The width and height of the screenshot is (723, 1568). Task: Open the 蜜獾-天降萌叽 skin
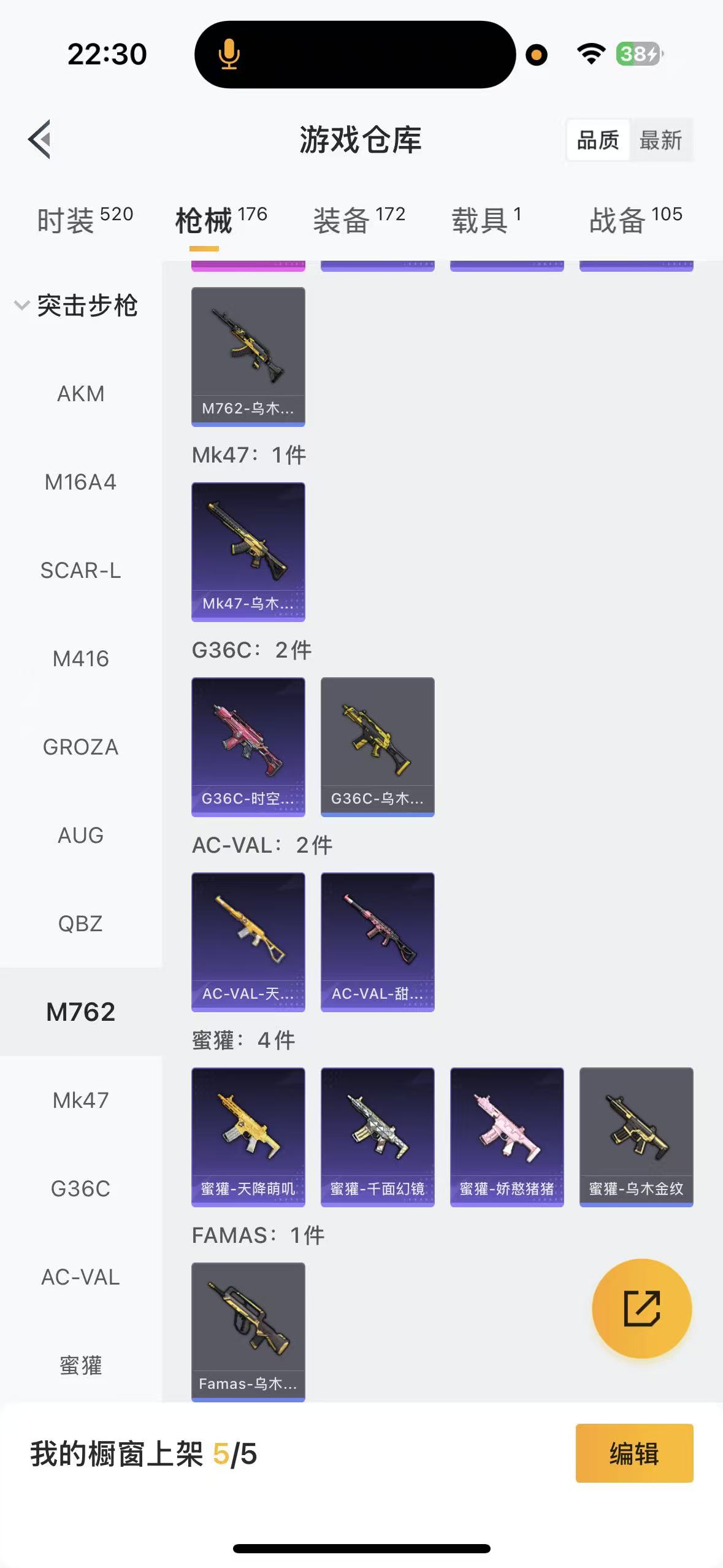pos(248,1137)
